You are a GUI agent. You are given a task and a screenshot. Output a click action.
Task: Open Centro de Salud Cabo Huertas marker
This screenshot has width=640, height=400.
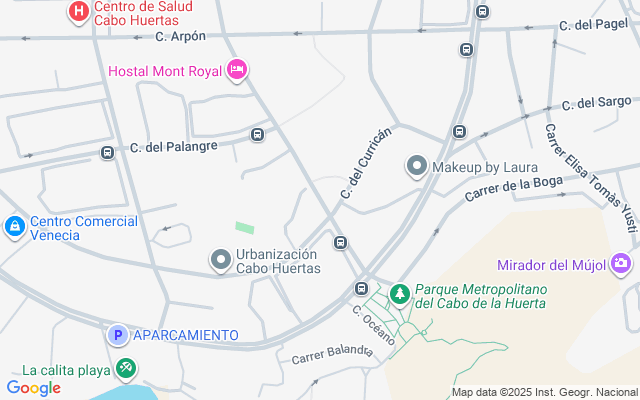pyautogui.click(x=78, y=12)
